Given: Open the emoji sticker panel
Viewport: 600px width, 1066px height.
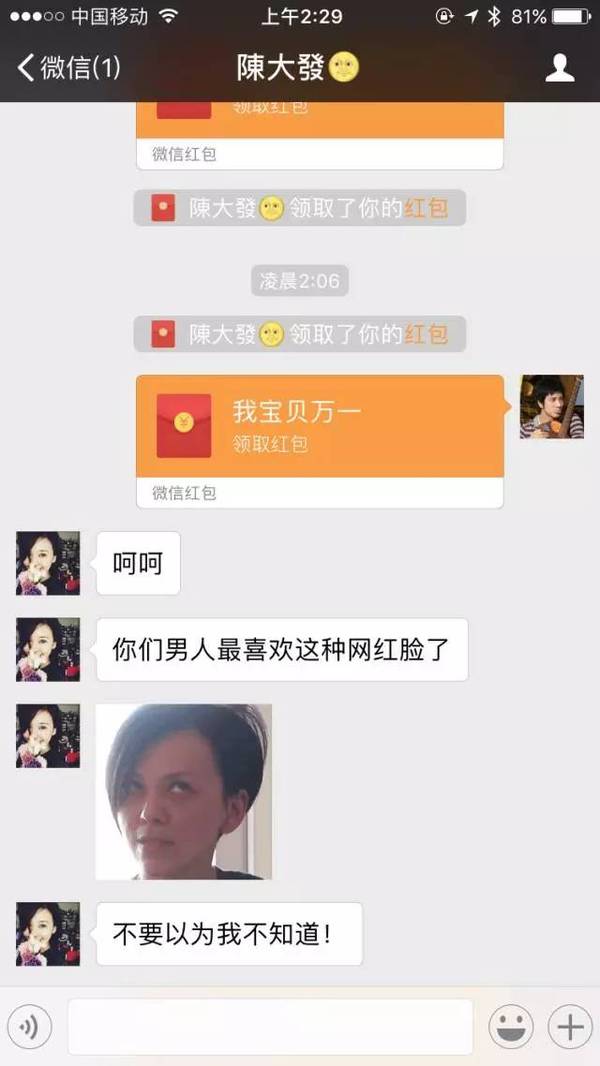Looking at the screenshot, I should [511, 1027].
